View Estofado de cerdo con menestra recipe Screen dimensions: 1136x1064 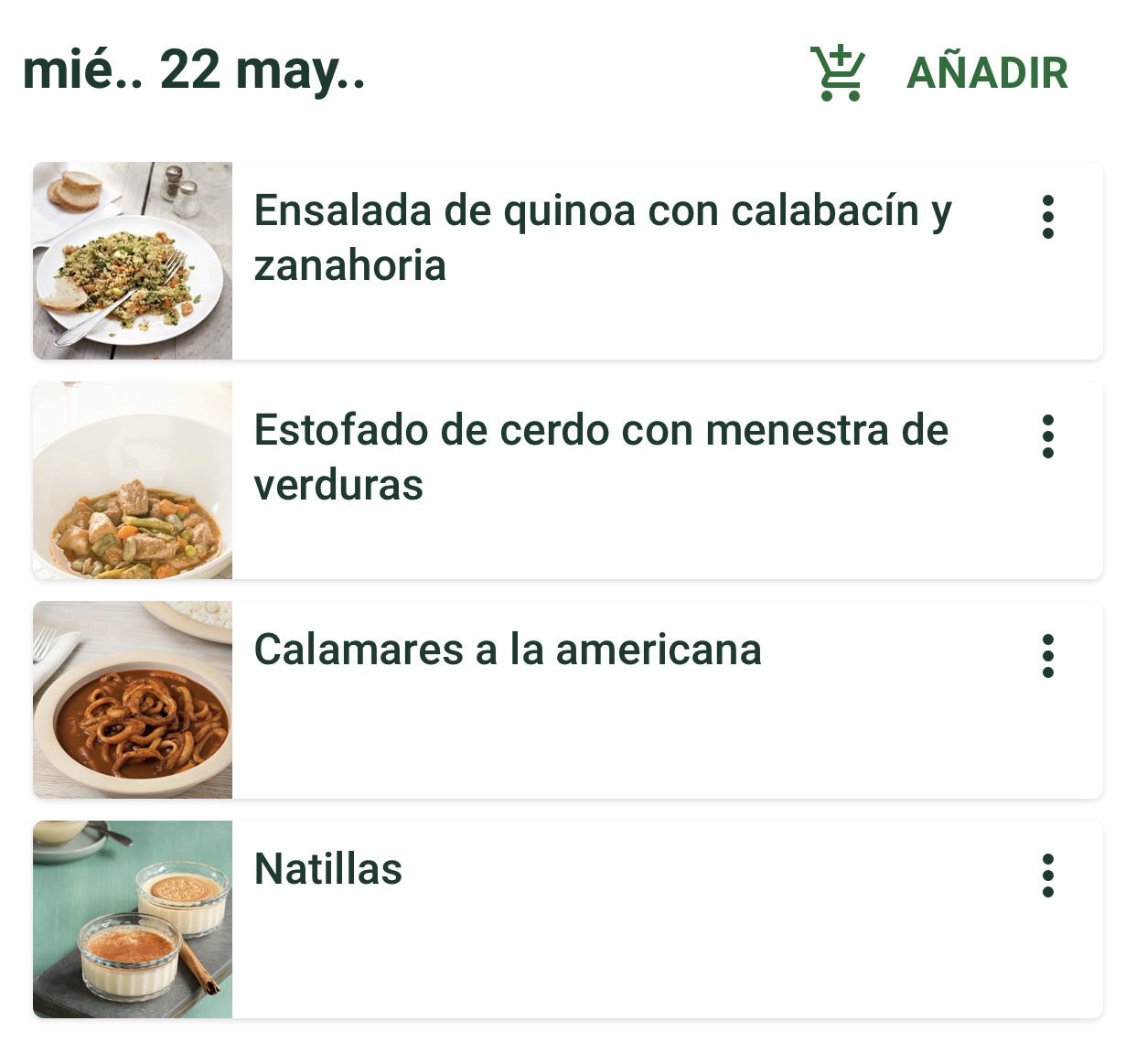pyautogui.click(x=600, y=457)
